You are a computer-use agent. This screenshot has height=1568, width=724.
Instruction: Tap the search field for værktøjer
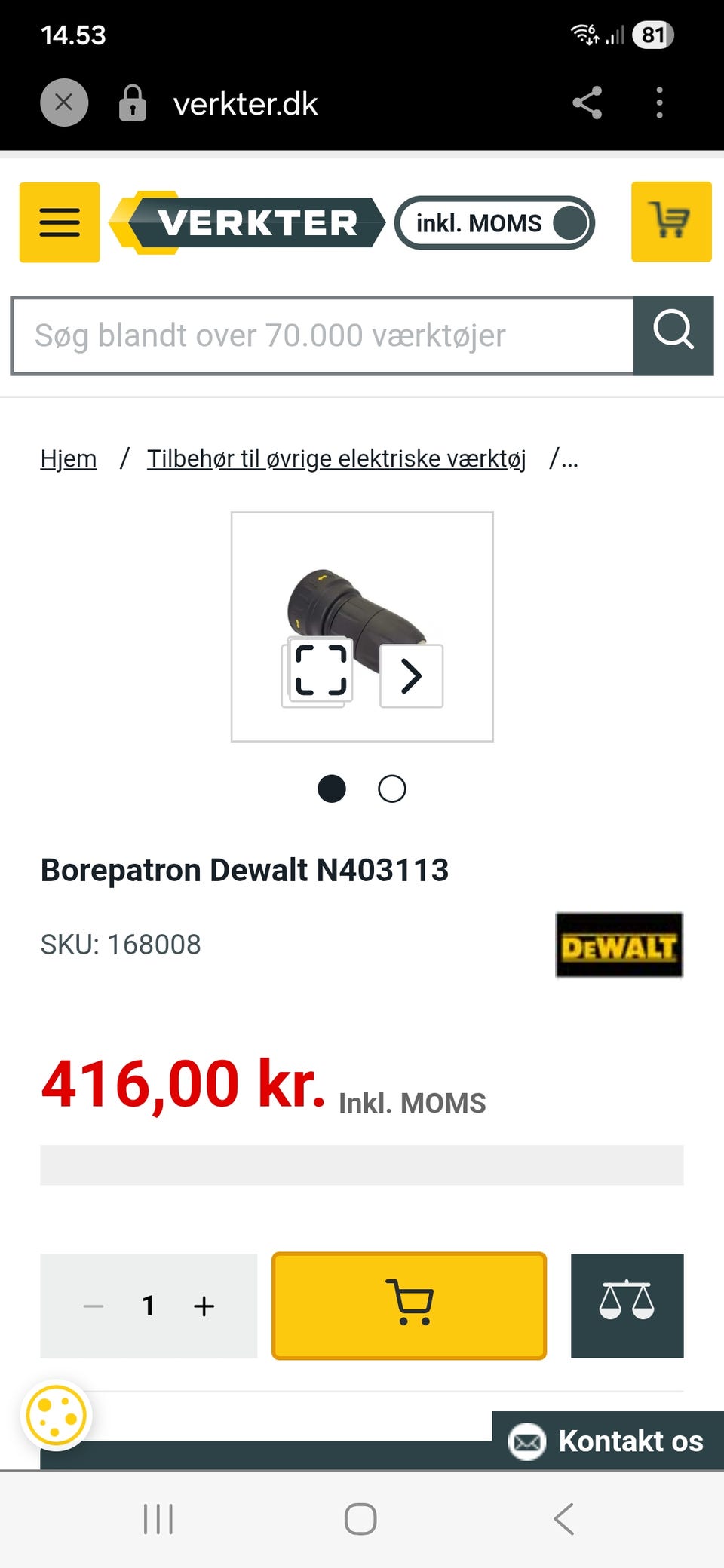click(324, 335)
